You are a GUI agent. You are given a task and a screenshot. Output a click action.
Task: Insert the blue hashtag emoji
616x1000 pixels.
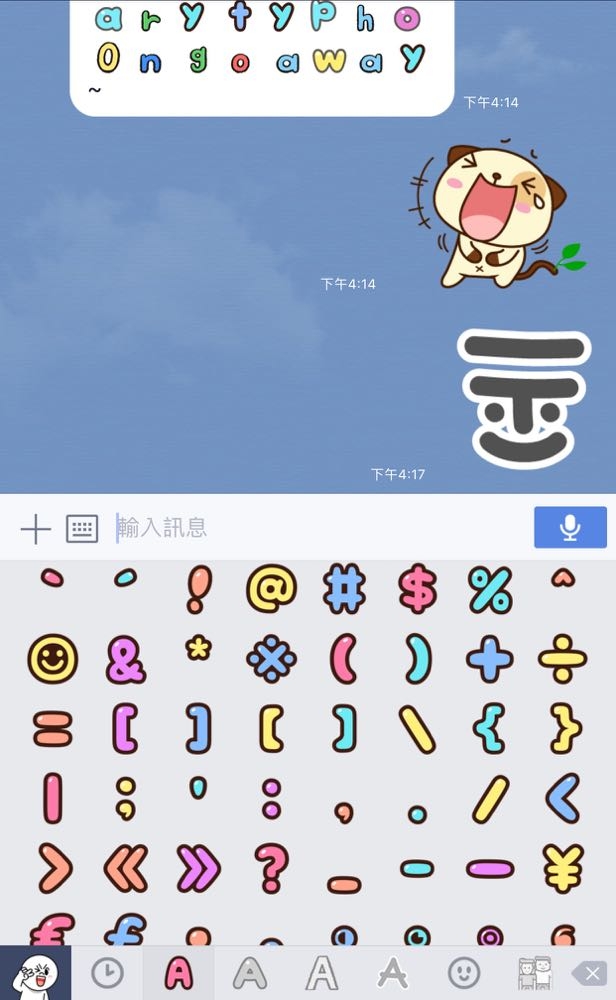coord(344,590)
